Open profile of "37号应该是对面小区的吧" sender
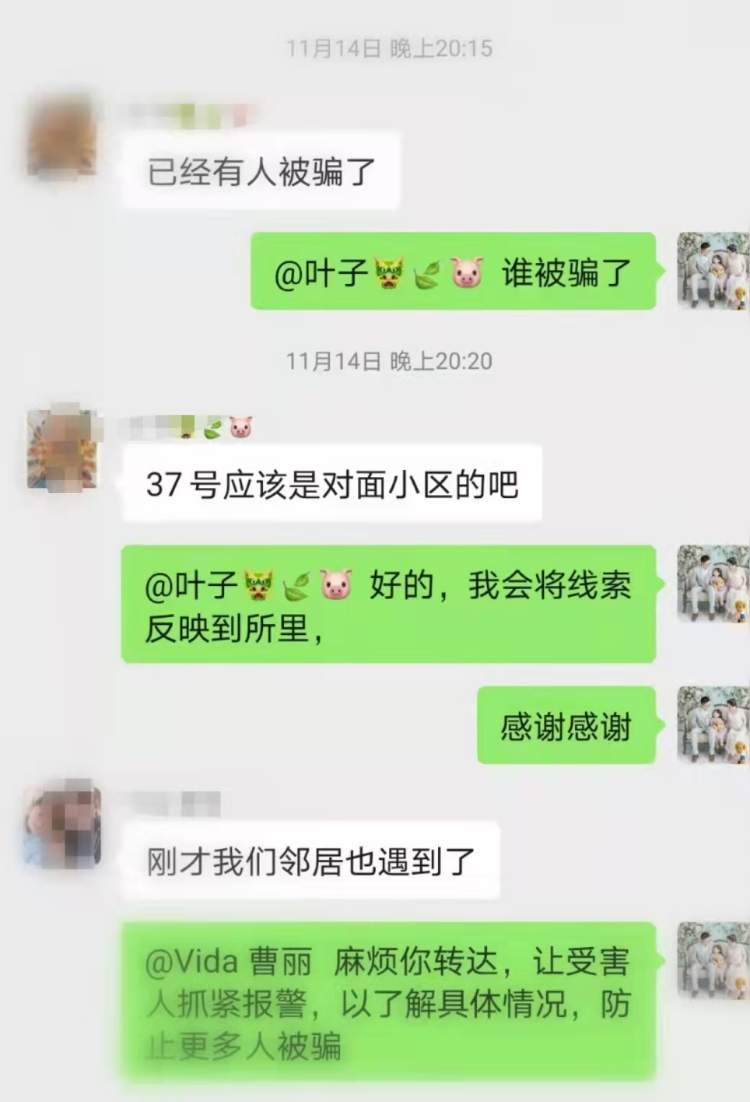This screenshot has width=750, height=1102. (x=62, y=448)
